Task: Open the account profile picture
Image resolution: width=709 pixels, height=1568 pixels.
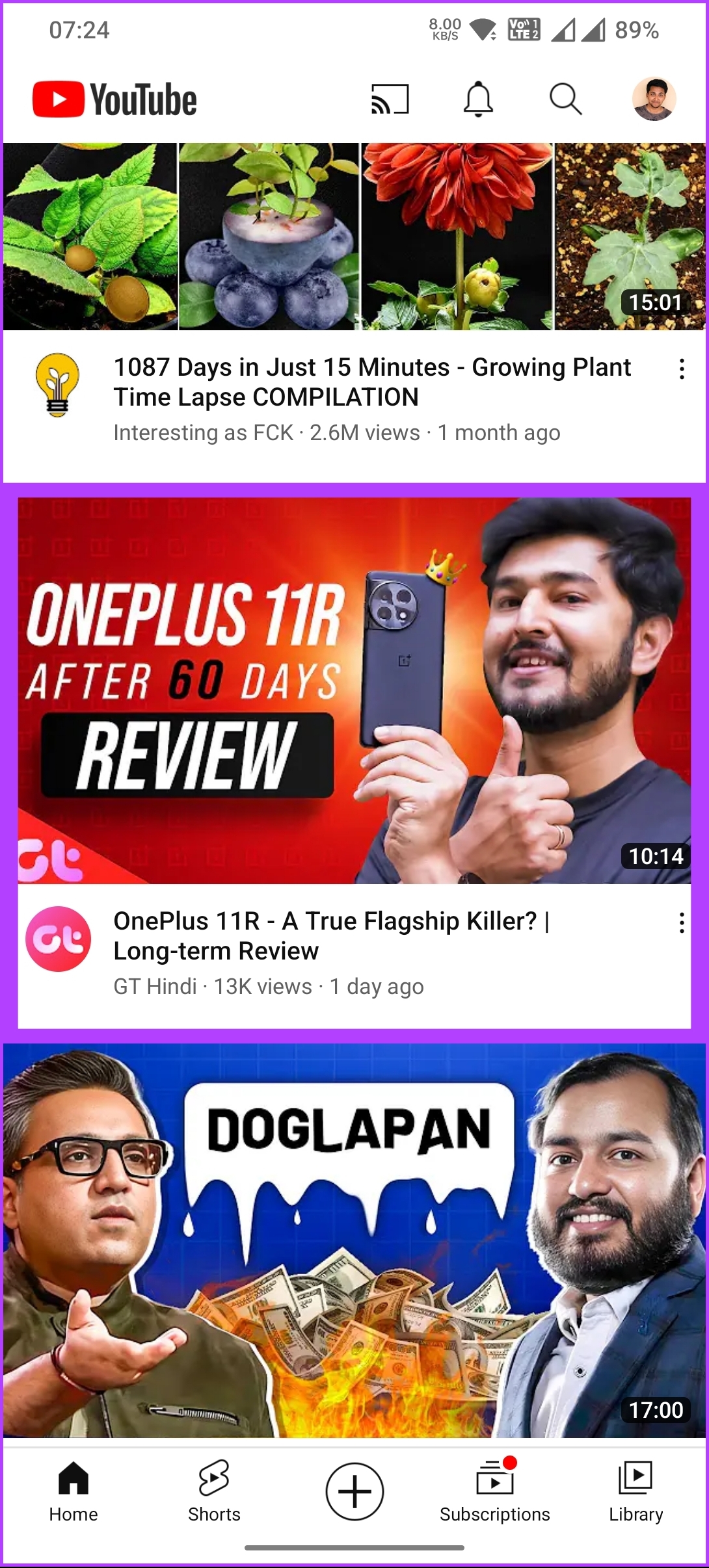Action: 654,99
